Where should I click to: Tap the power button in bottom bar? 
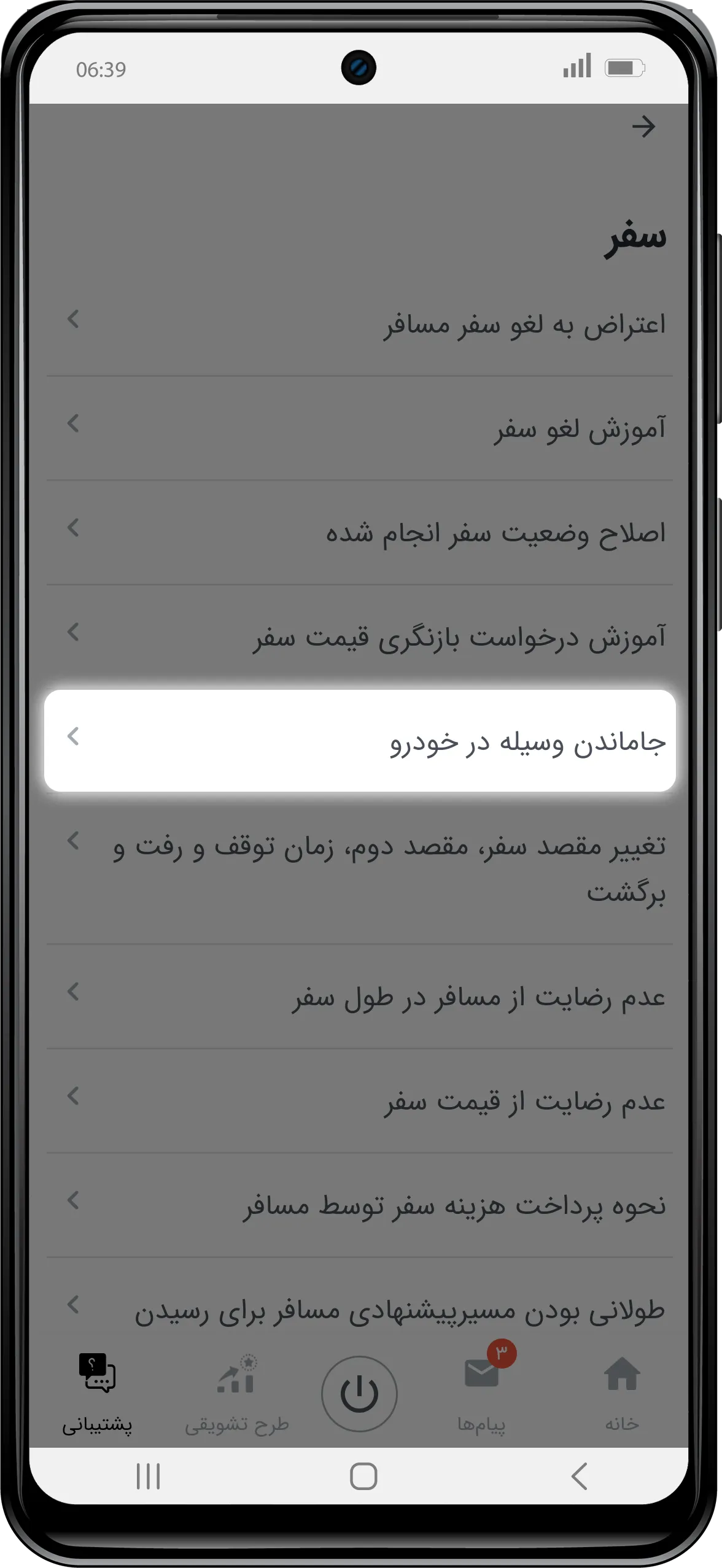[359, 1394]
